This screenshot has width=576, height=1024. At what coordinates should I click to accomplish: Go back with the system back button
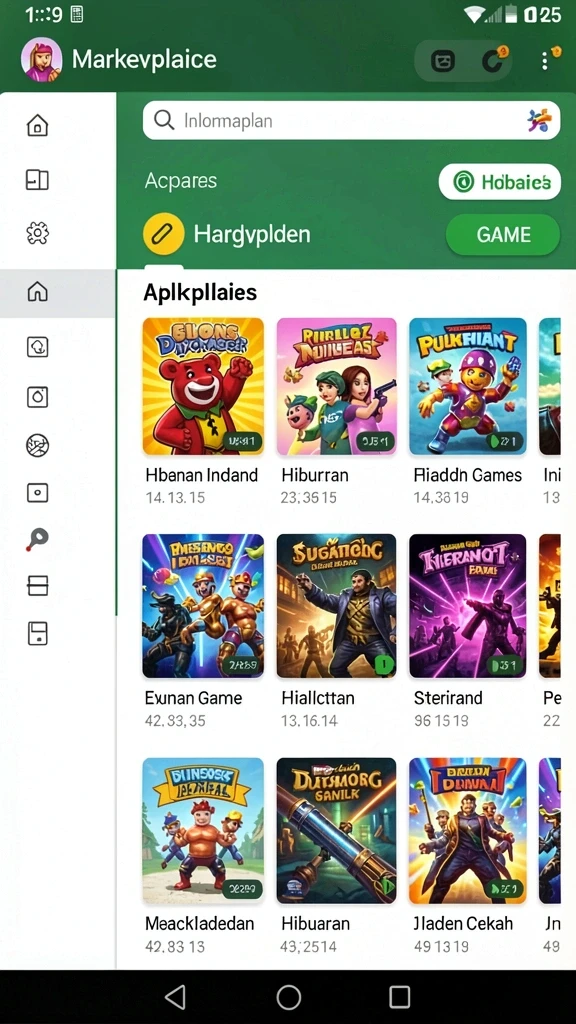point(174,997)
